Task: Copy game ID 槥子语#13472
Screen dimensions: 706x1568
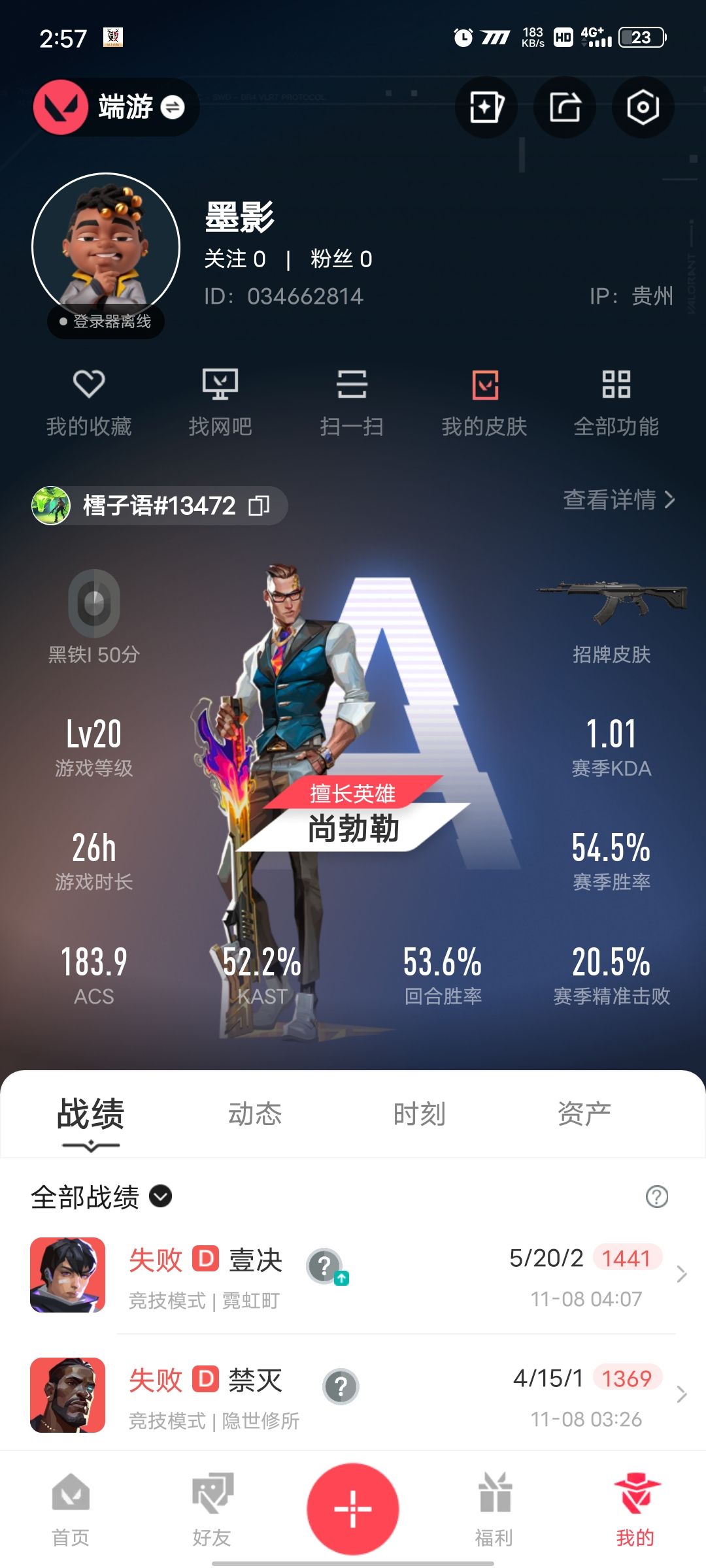Action: click(x=259, y=506)
